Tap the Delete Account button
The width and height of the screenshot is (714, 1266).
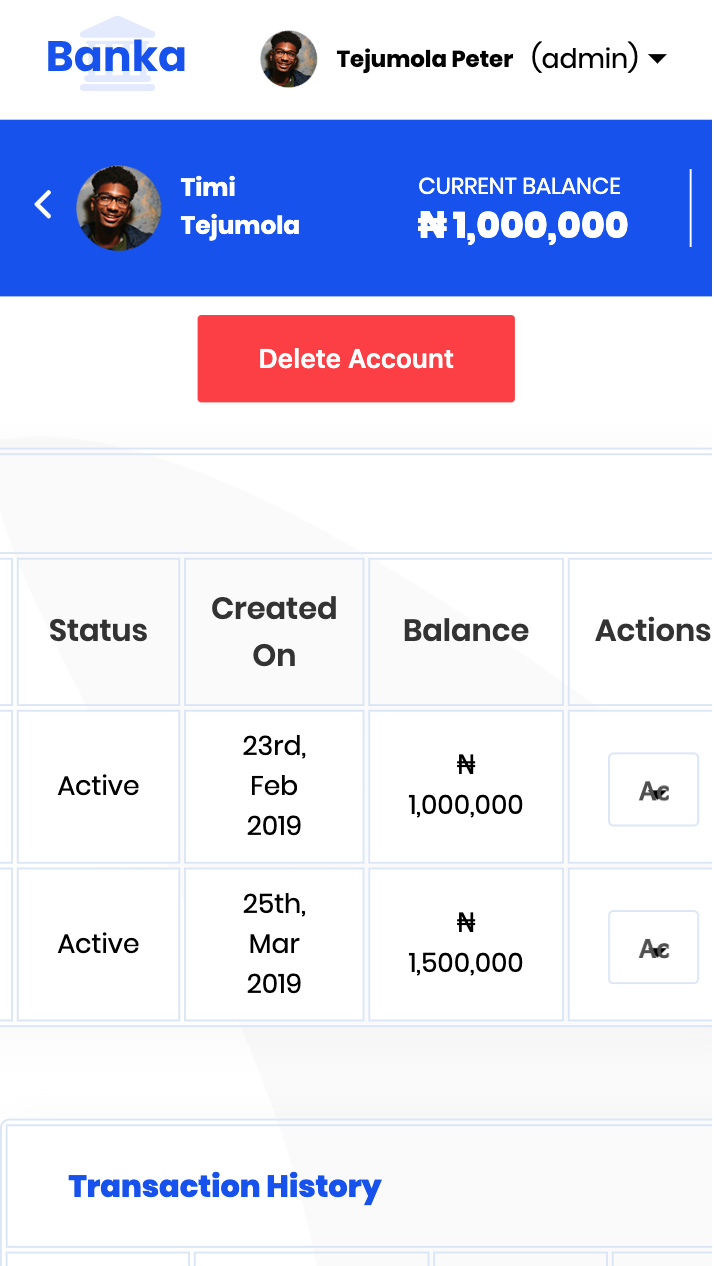coord(356,359)
